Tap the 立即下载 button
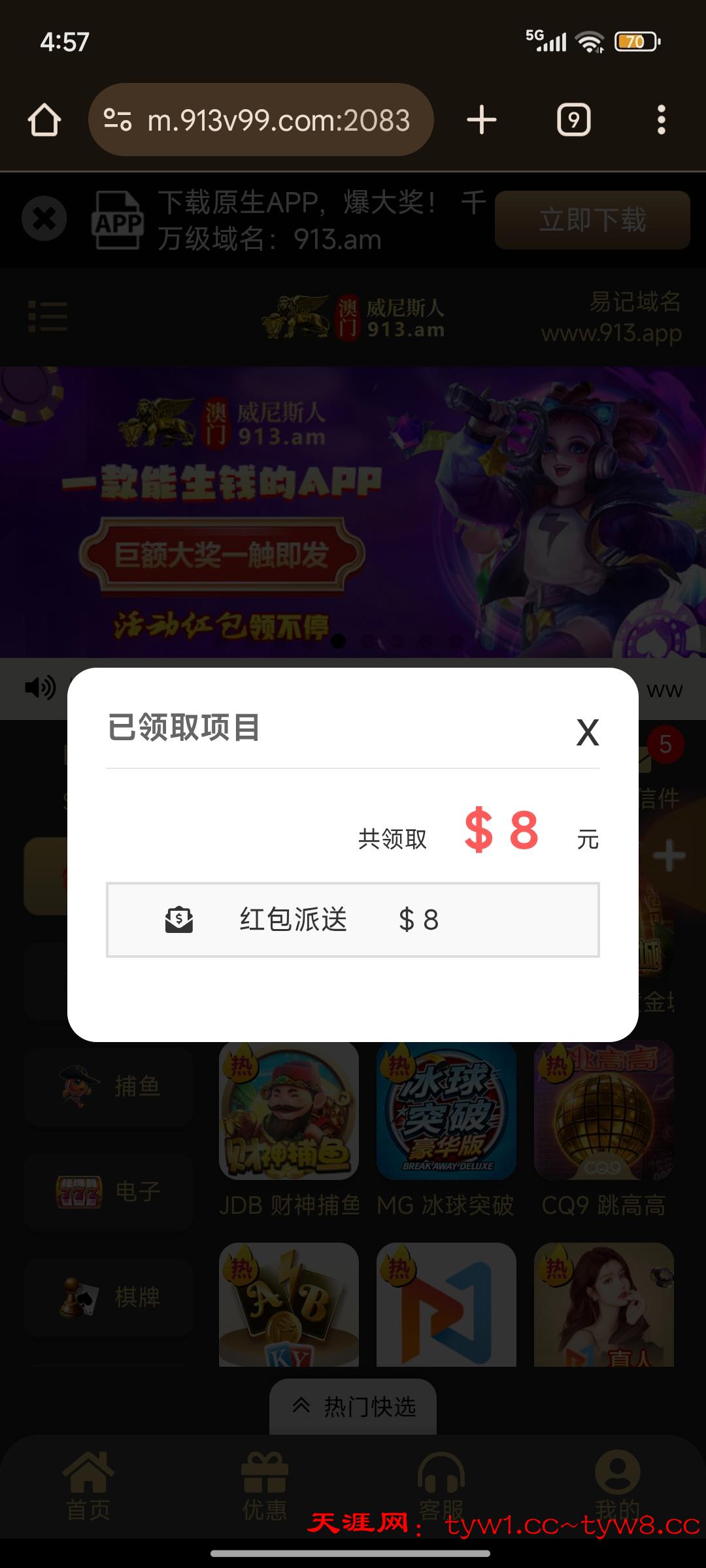This screenshot has width=706, height=1568. (592, 220)
